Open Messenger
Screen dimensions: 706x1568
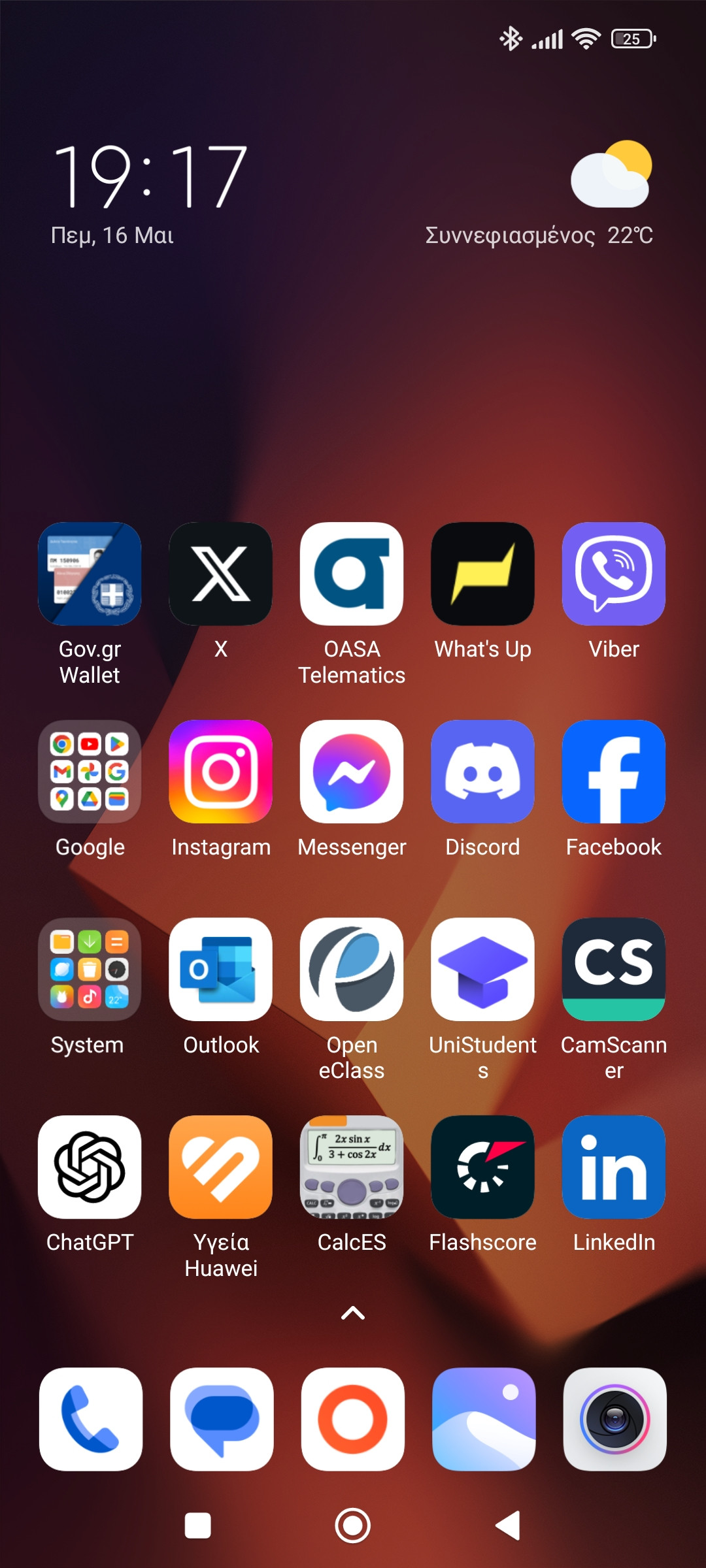click(x=352, y=772)
